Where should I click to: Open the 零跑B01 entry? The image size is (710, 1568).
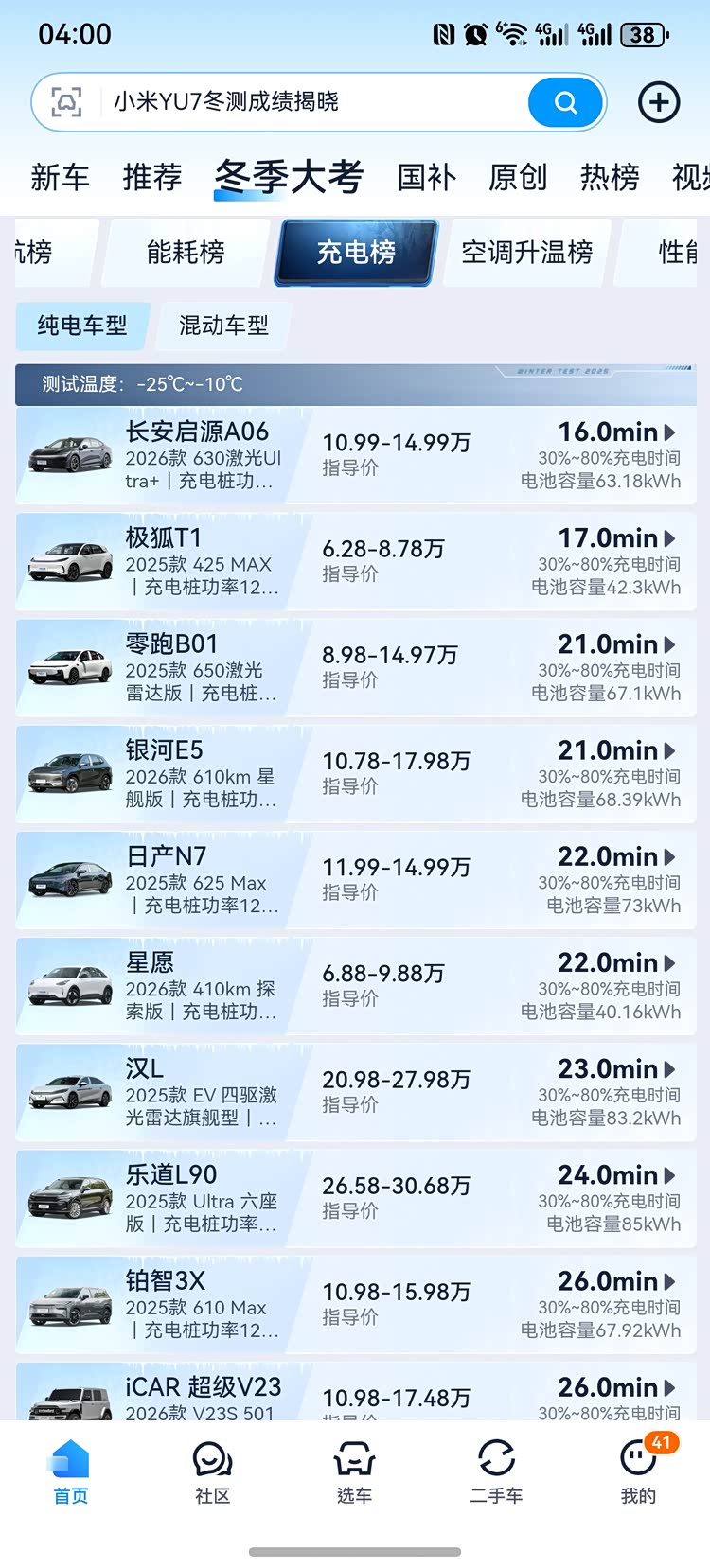point(355,667)
